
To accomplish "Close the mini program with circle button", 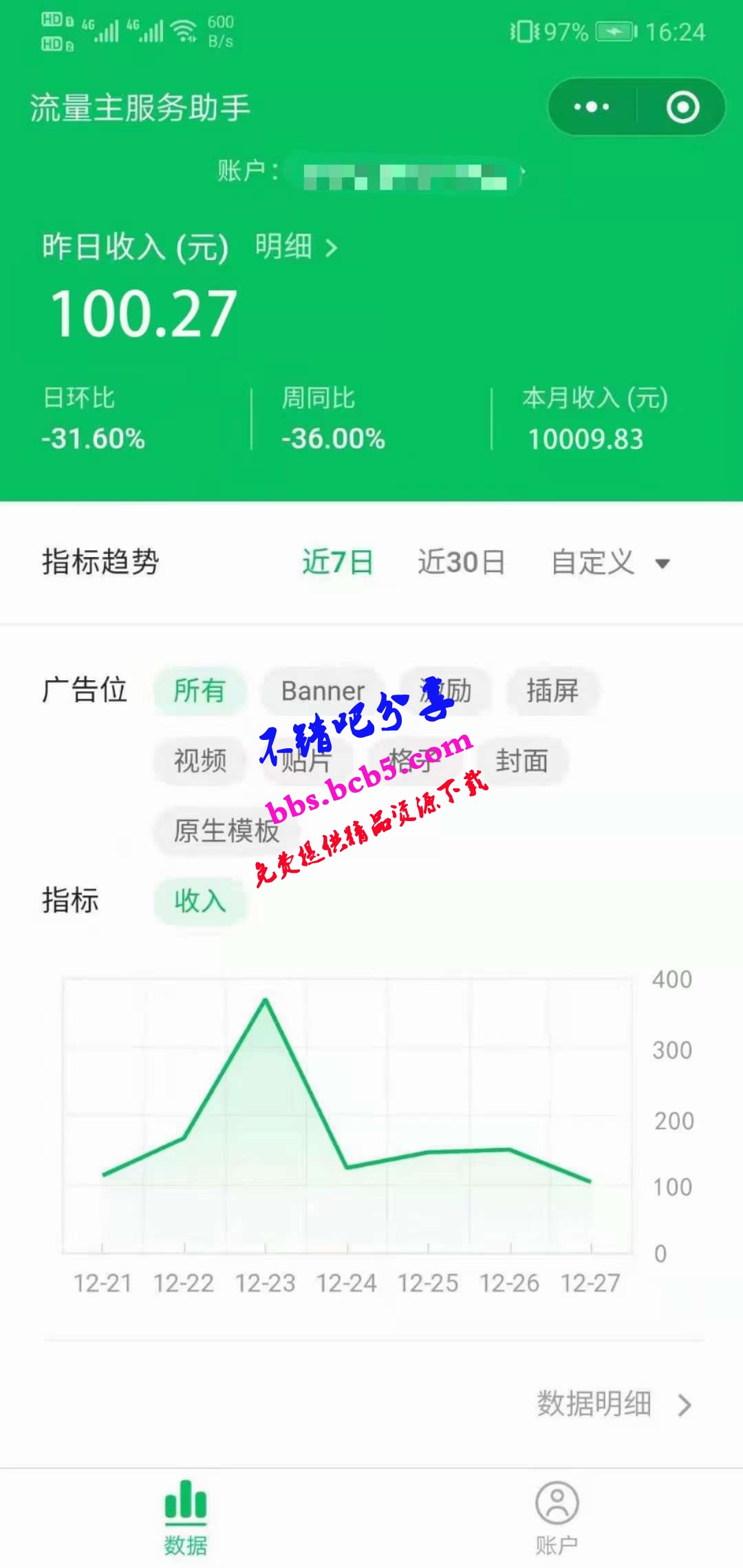I will coord(682,107).
